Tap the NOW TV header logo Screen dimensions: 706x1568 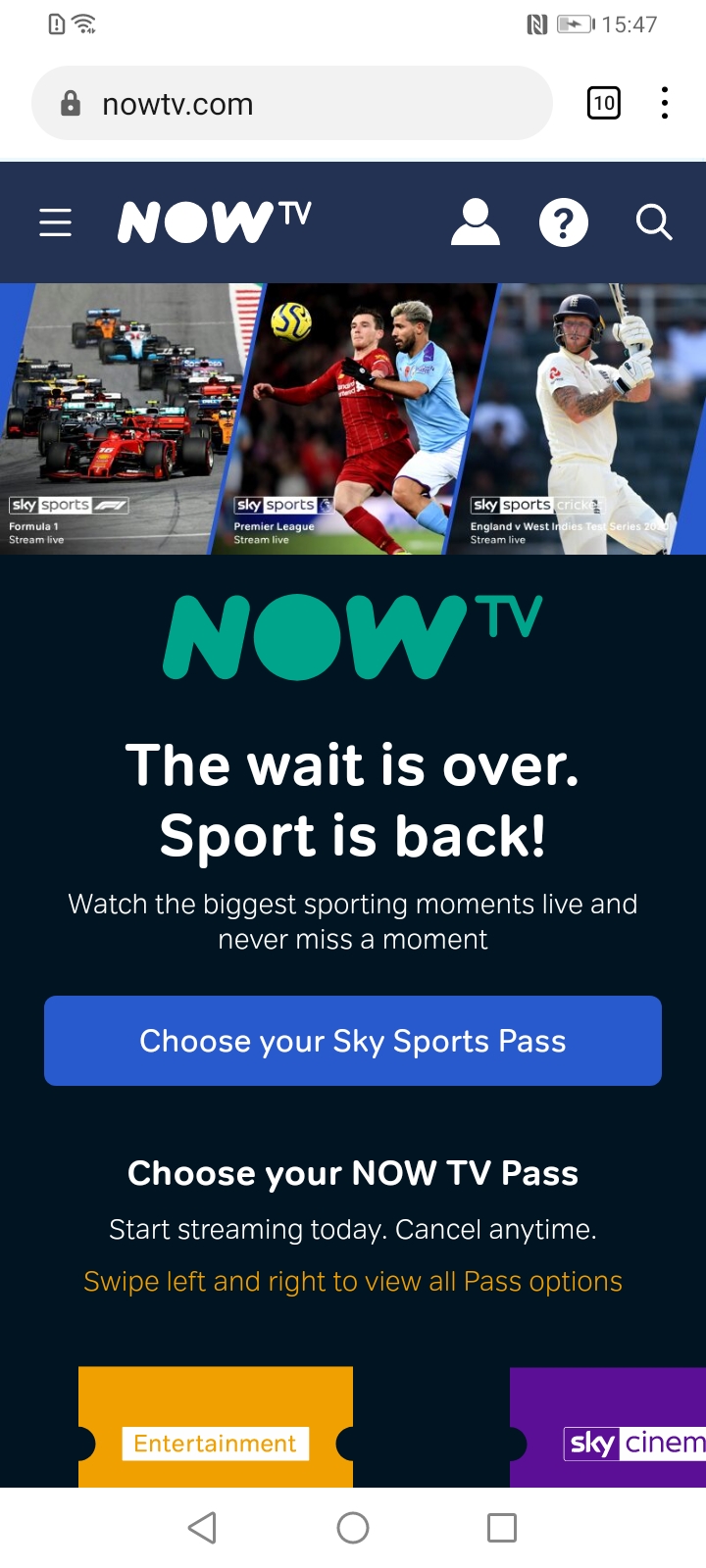(x=215, y=221)
